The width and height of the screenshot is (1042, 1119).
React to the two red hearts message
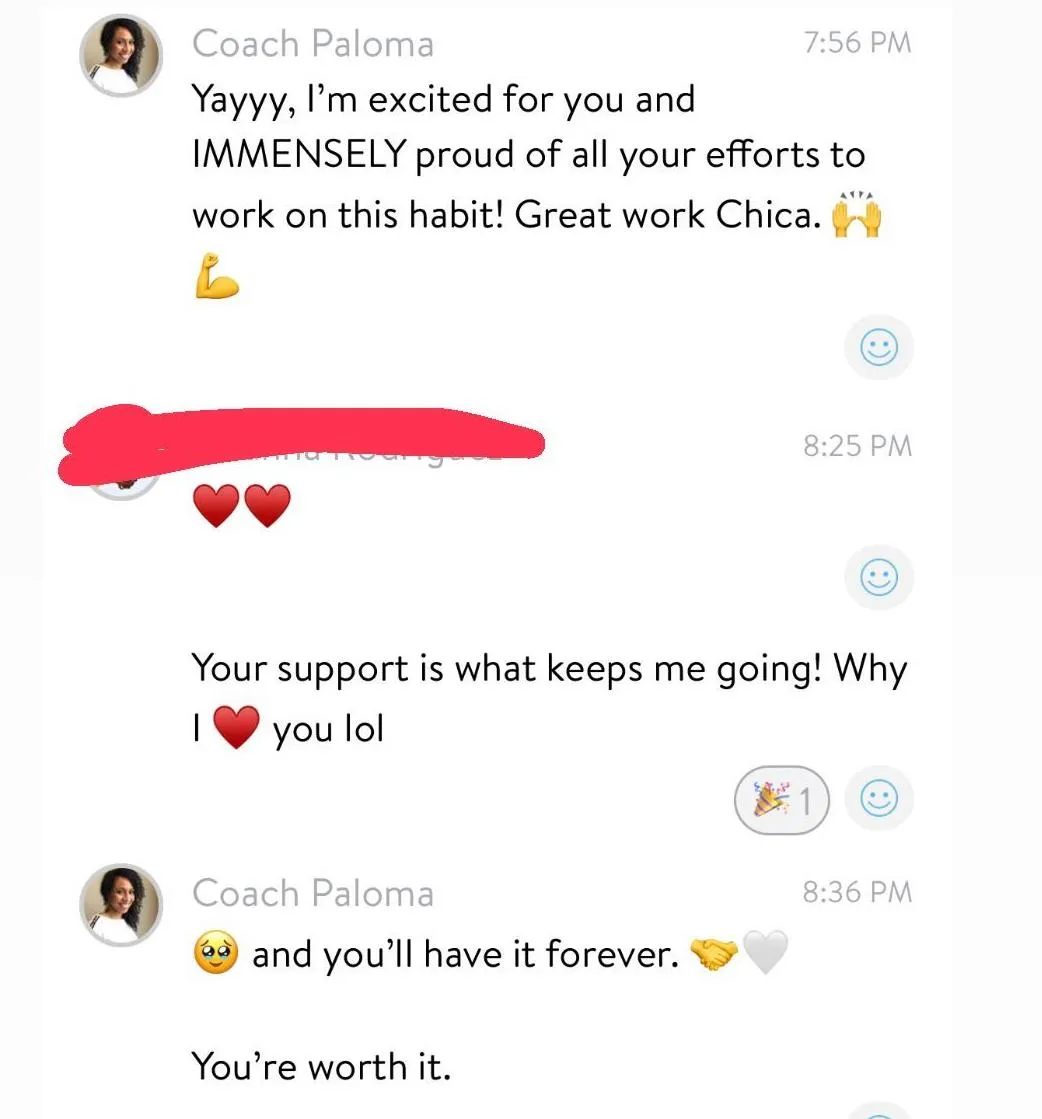click(879, 578)
